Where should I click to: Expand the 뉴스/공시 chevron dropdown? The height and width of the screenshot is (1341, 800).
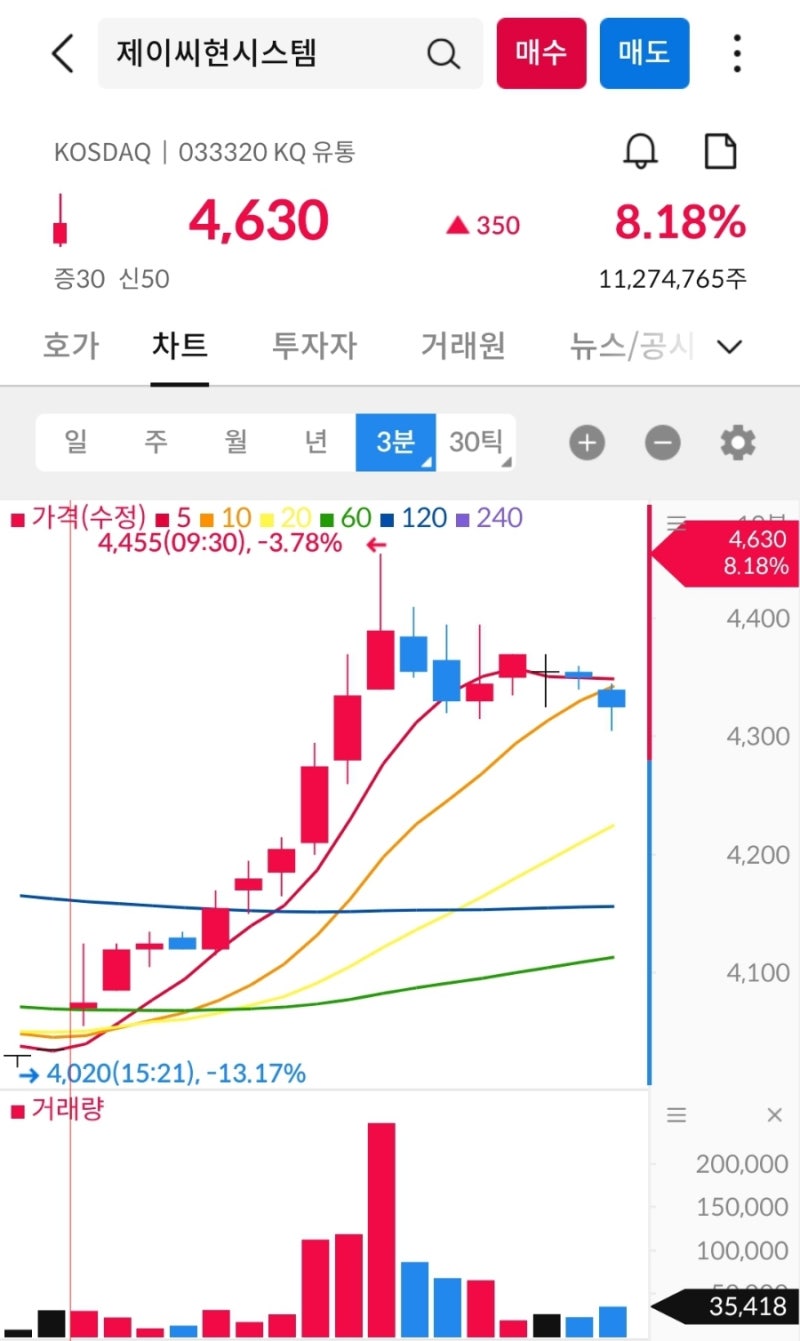click(729, 346)
